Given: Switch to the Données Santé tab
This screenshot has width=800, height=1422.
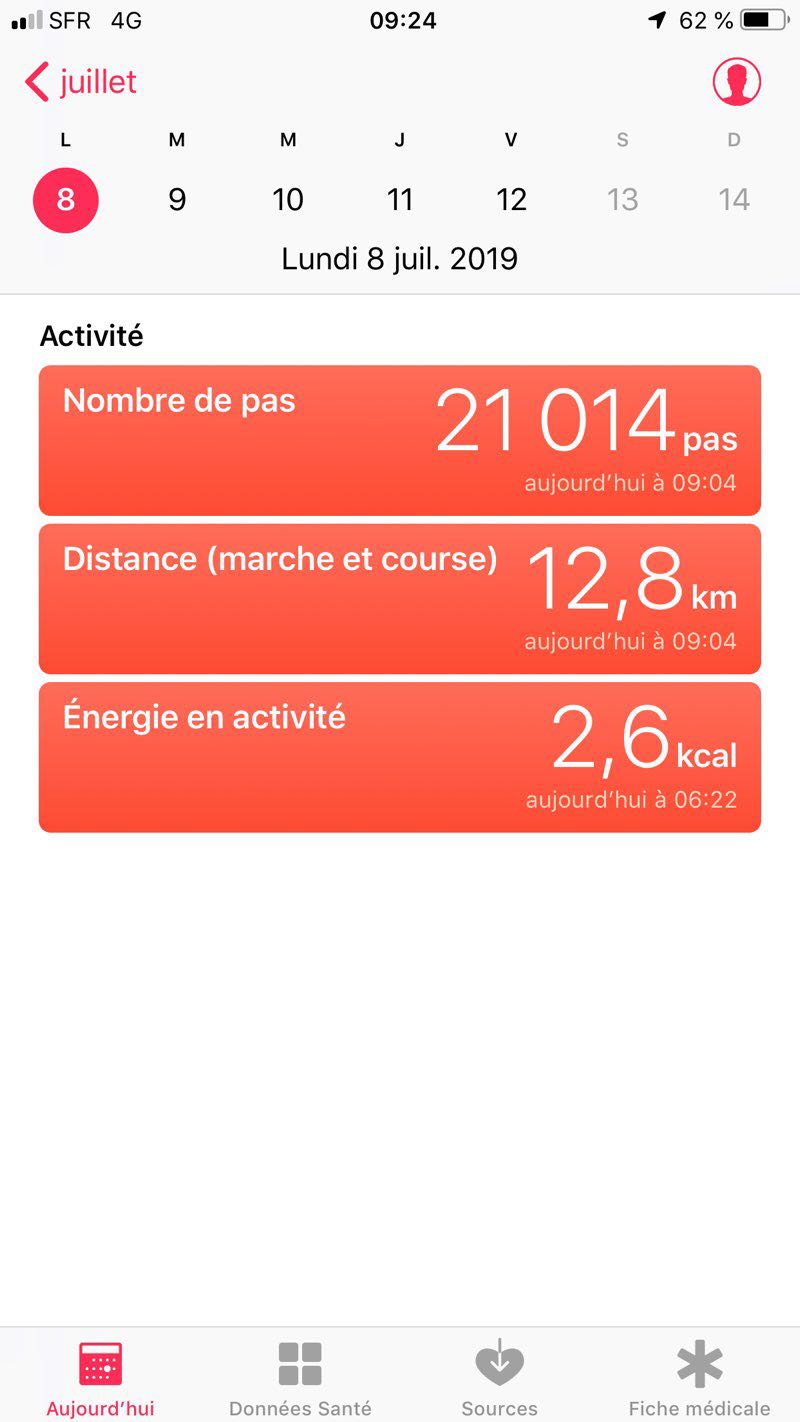Looking at the screenshot, I should tap(300, 1378).
